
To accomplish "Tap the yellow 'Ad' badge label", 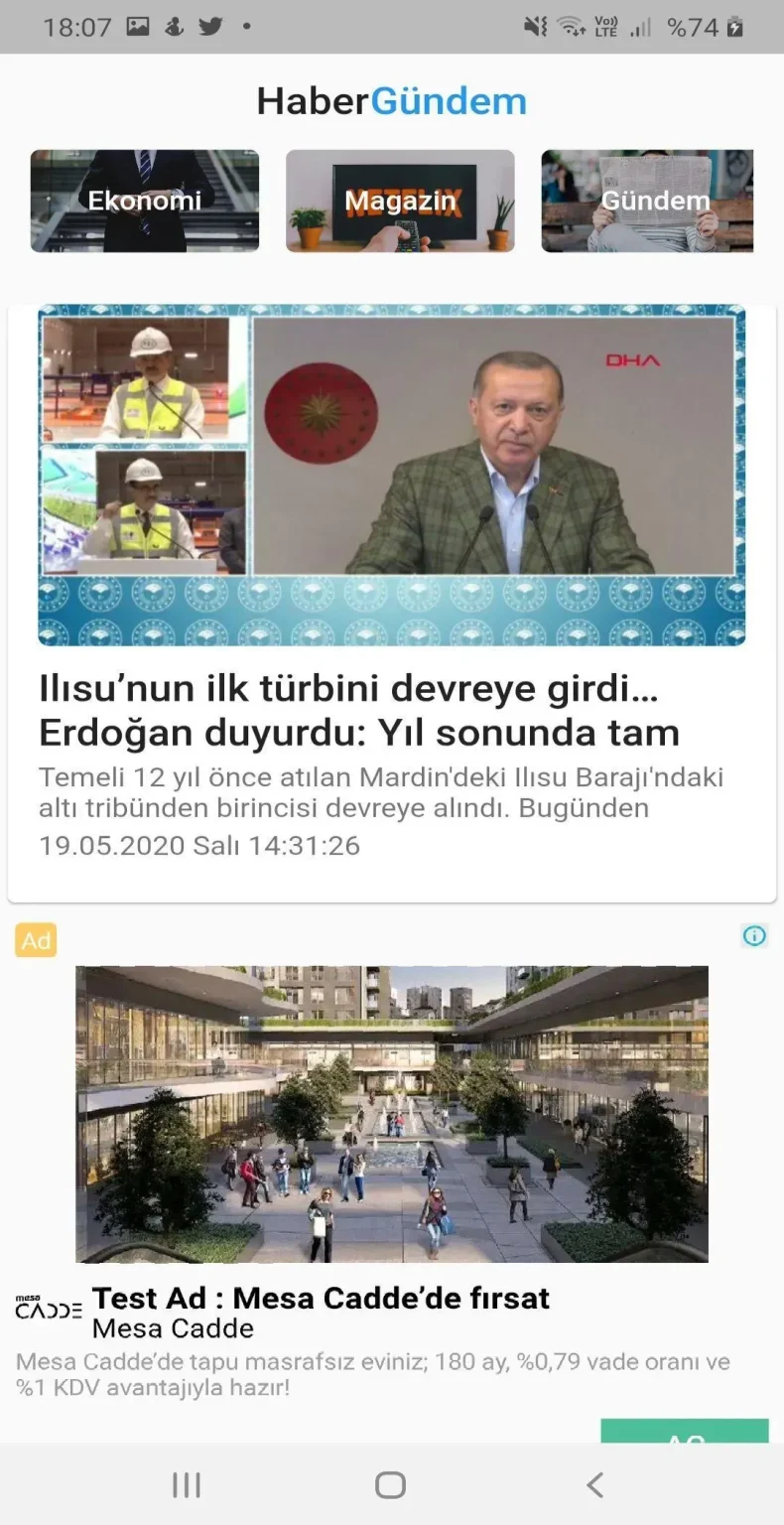I will point(35,939).
